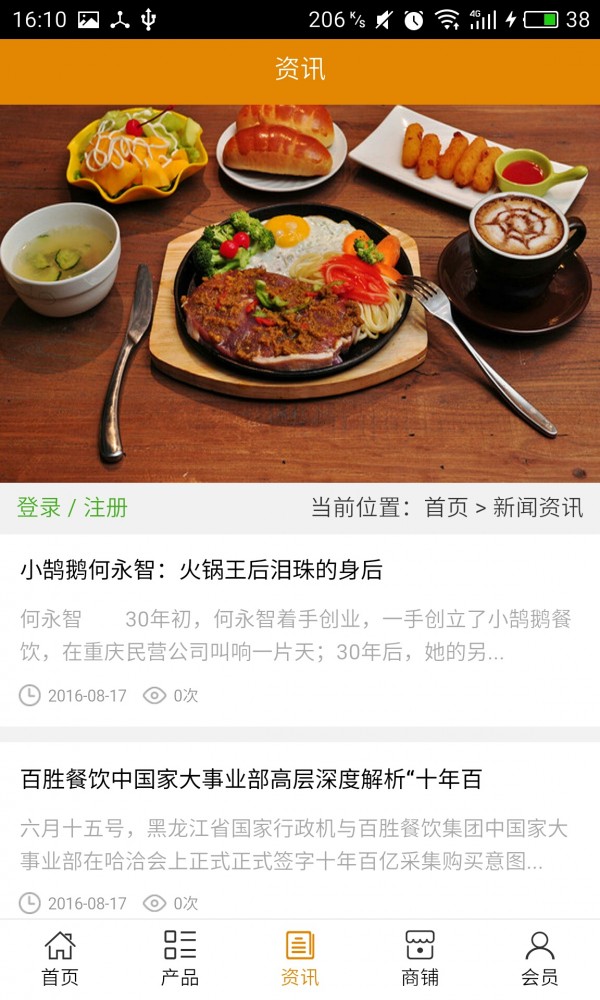Open the 商铺 shops tab
This screenshot has height=1000, width=600.
pyautogui.click(x=420, y=958)
